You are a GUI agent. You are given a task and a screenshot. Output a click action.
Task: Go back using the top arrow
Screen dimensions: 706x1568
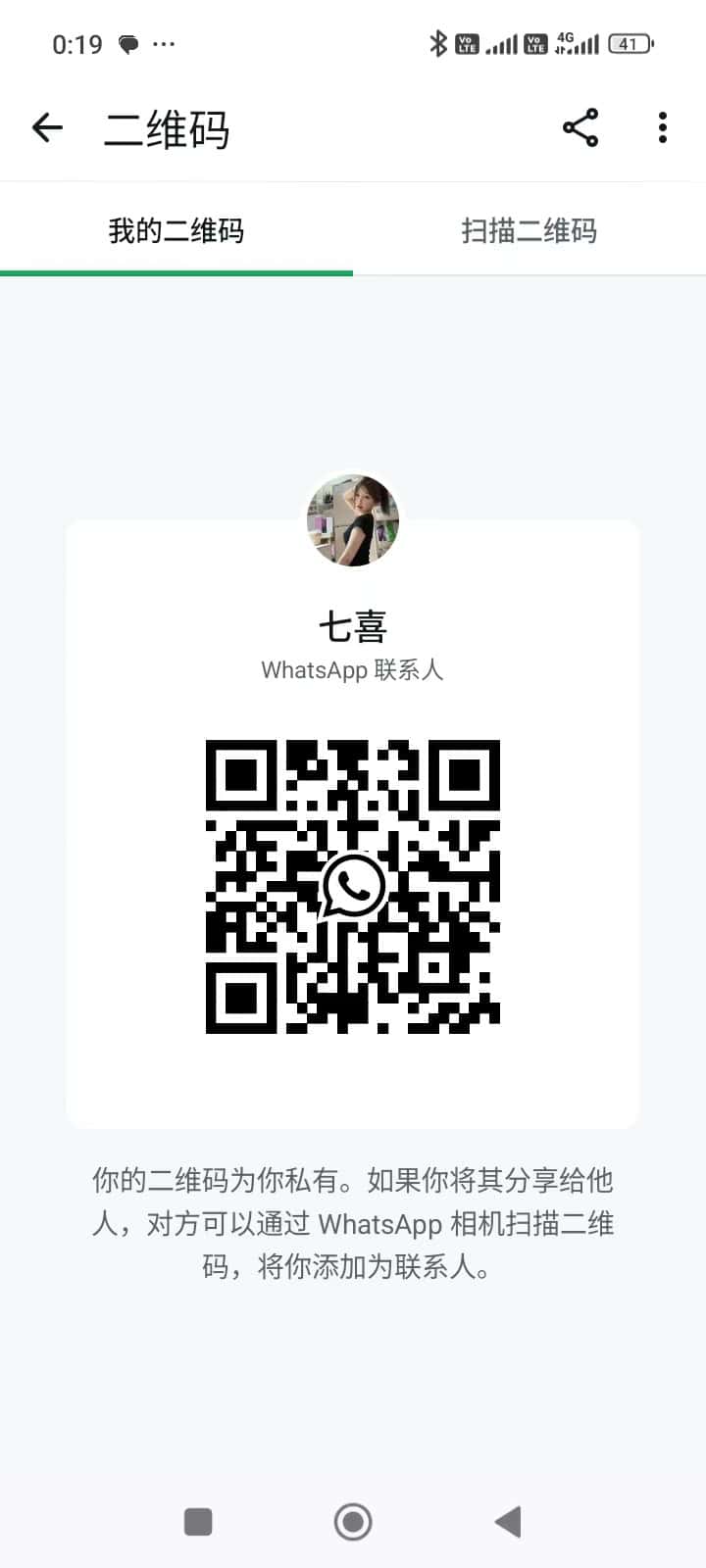click(x=47, y=128)
